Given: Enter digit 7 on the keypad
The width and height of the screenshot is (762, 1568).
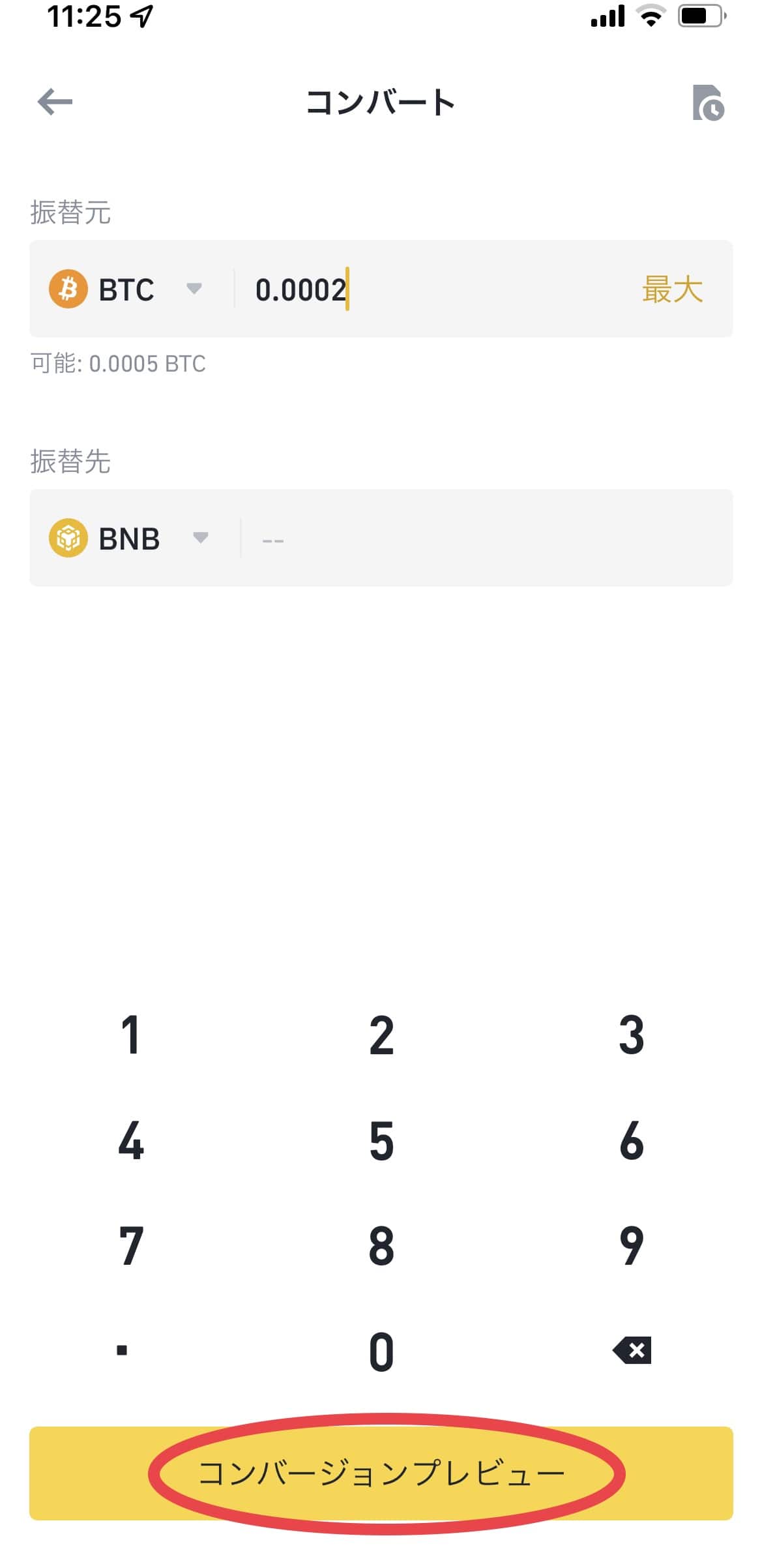Looking at the screenshot, I should [x=130, y=1245].
